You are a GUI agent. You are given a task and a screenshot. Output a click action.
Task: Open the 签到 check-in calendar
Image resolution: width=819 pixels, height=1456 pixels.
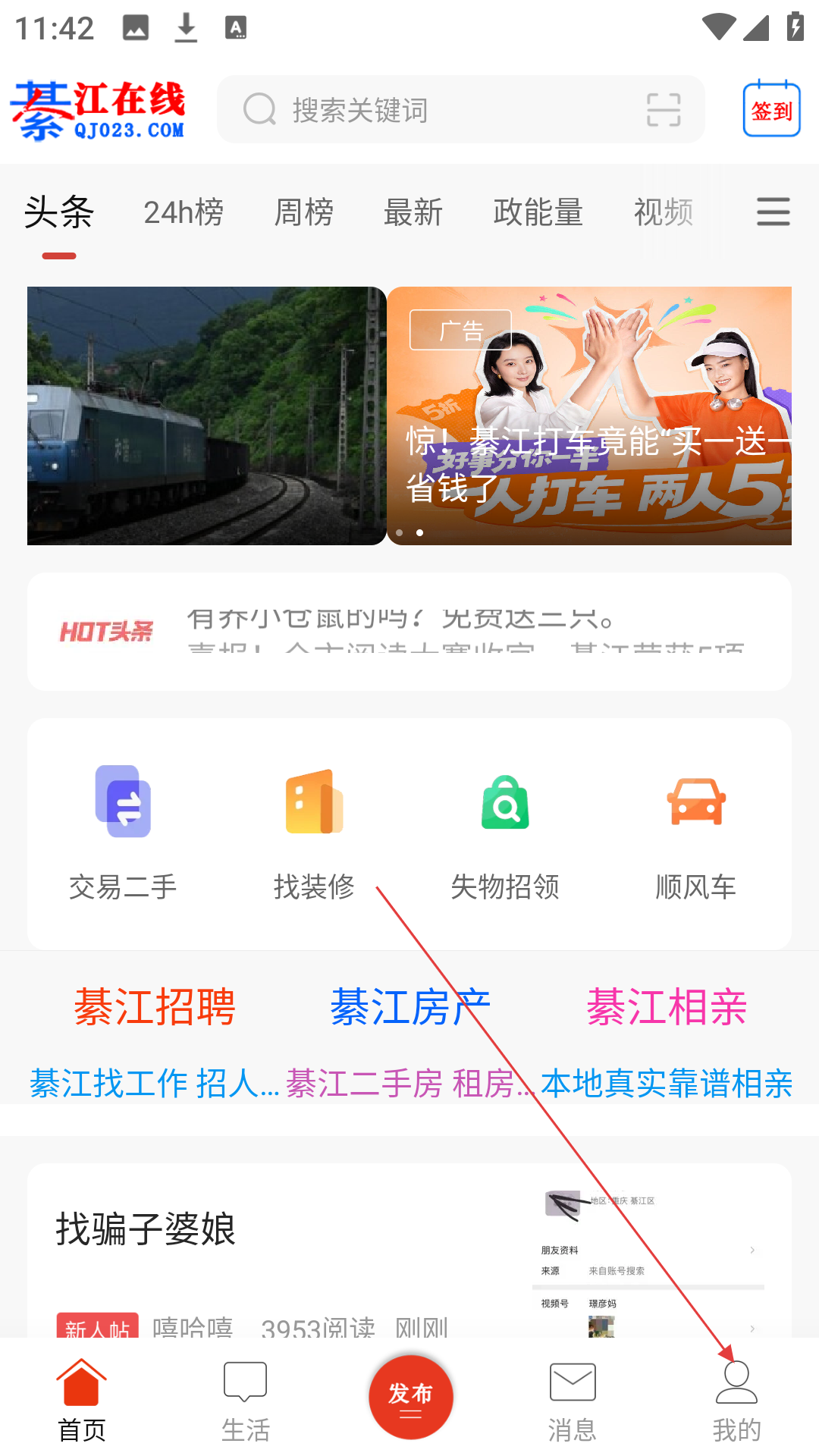pos(771,109)
